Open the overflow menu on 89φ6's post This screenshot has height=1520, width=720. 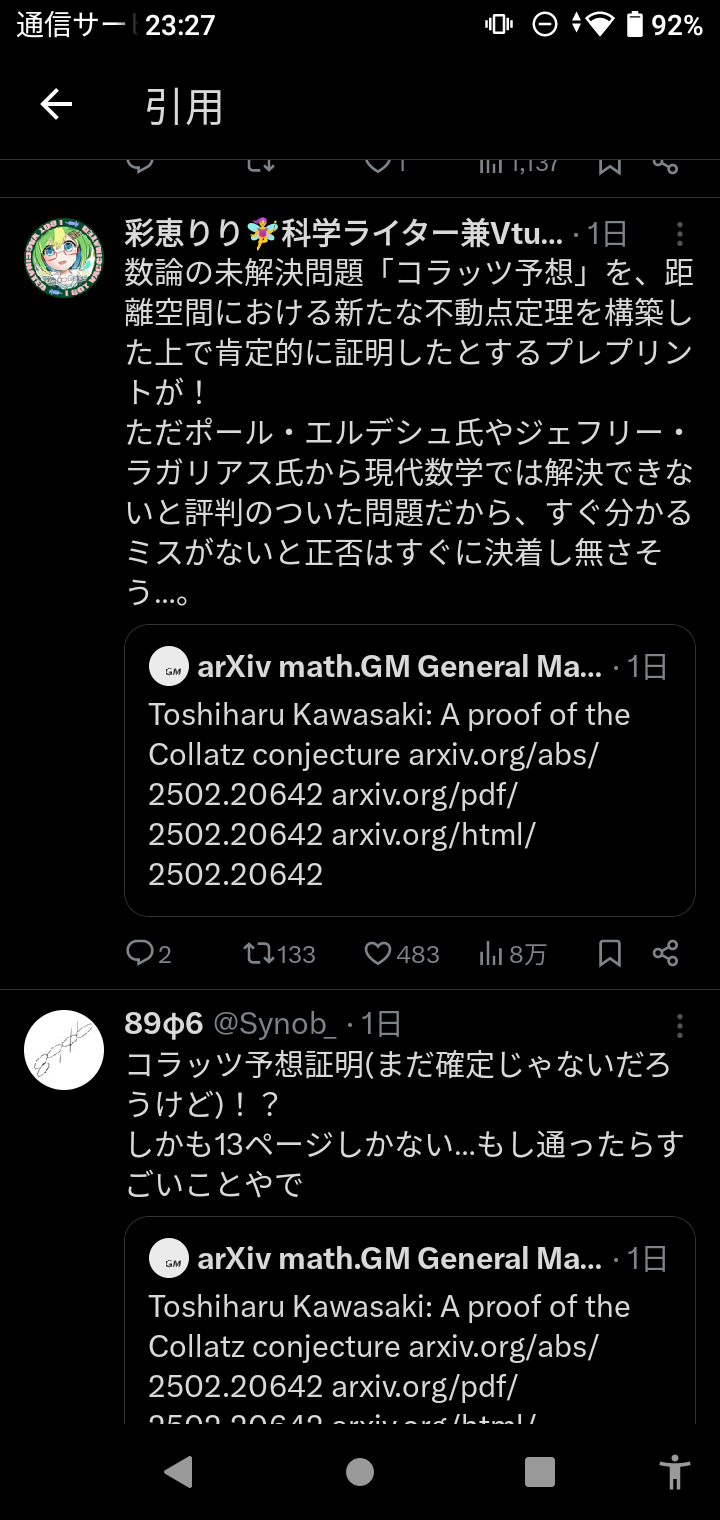pos(679,1026)
